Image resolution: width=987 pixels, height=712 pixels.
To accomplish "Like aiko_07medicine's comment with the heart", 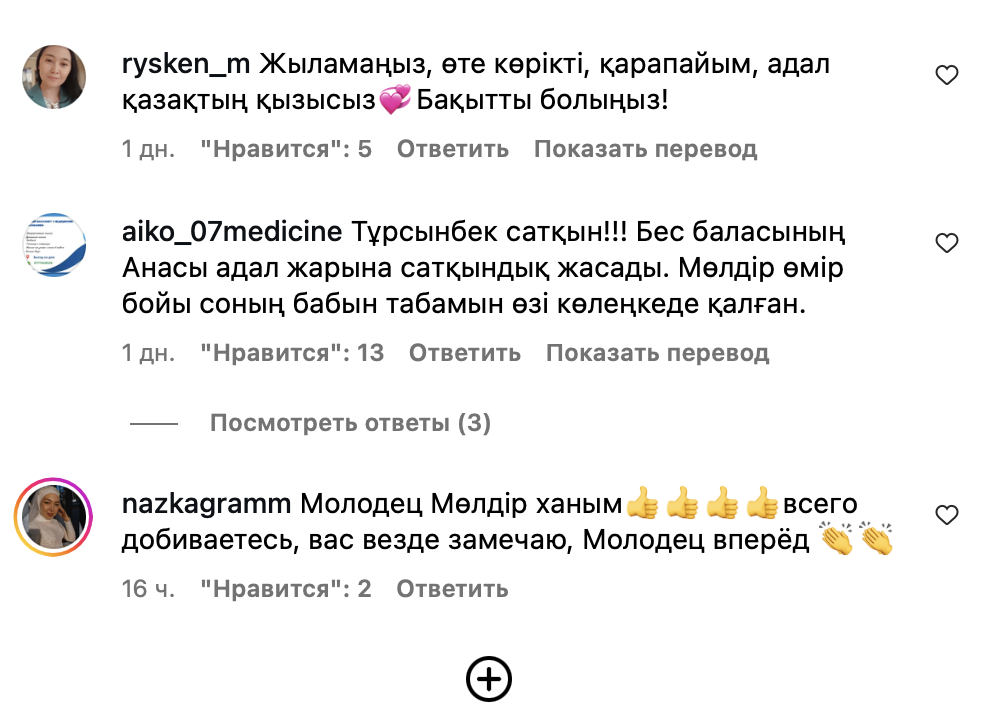I will tap(945, 243).
